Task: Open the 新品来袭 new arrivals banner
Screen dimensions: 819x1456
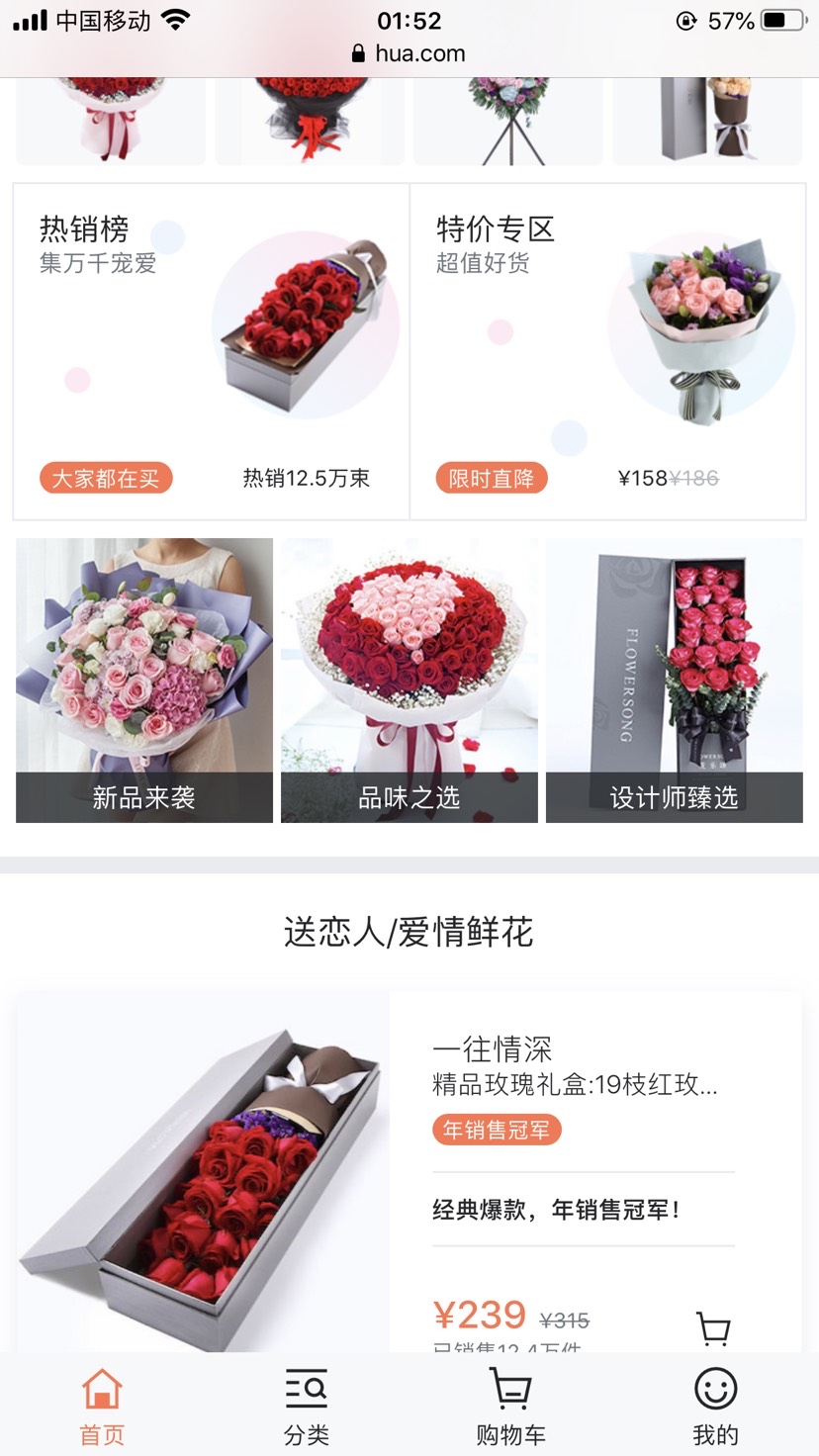Action: pyautogui.click(x=143, y=680)
